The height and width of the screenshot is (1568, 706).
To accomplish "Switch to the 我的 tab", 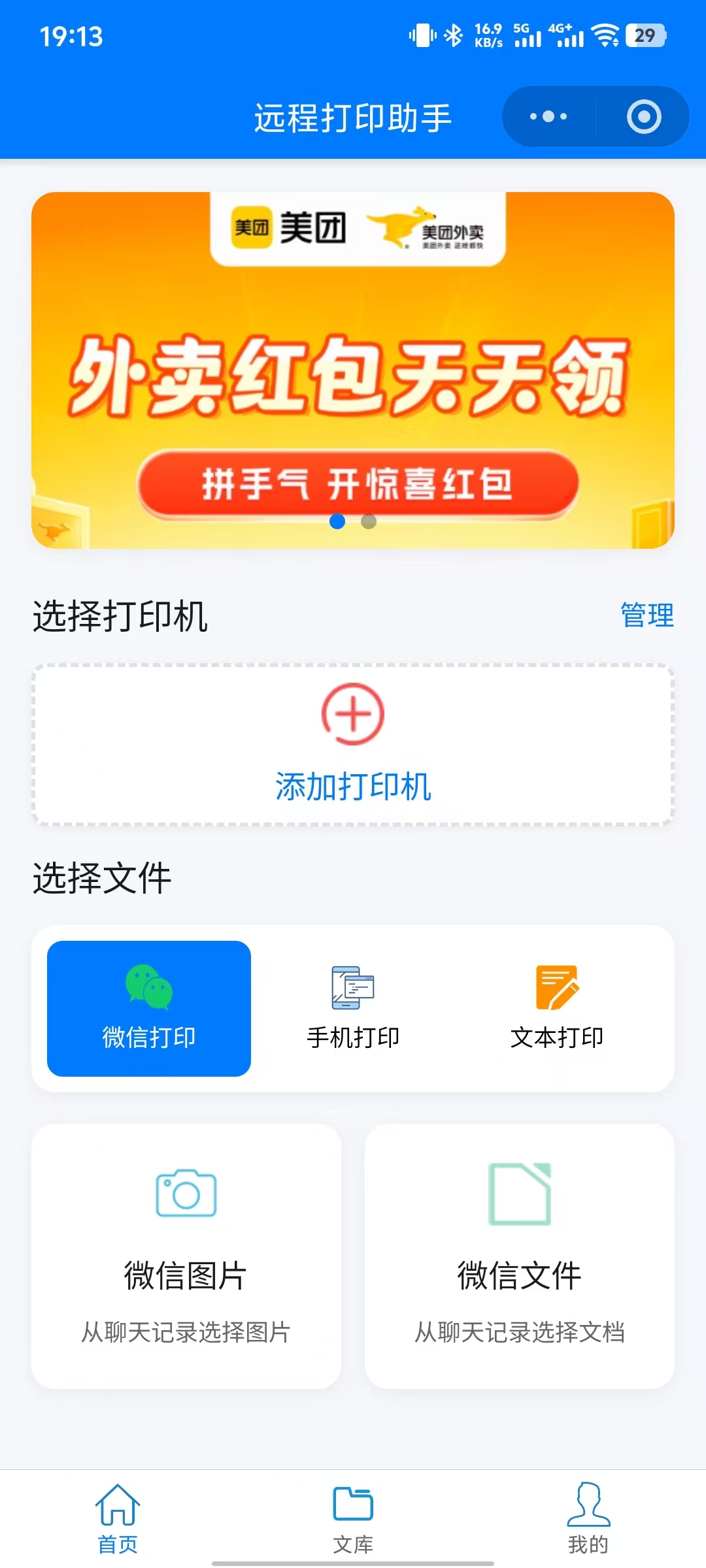I will (x=587, y=1509).
